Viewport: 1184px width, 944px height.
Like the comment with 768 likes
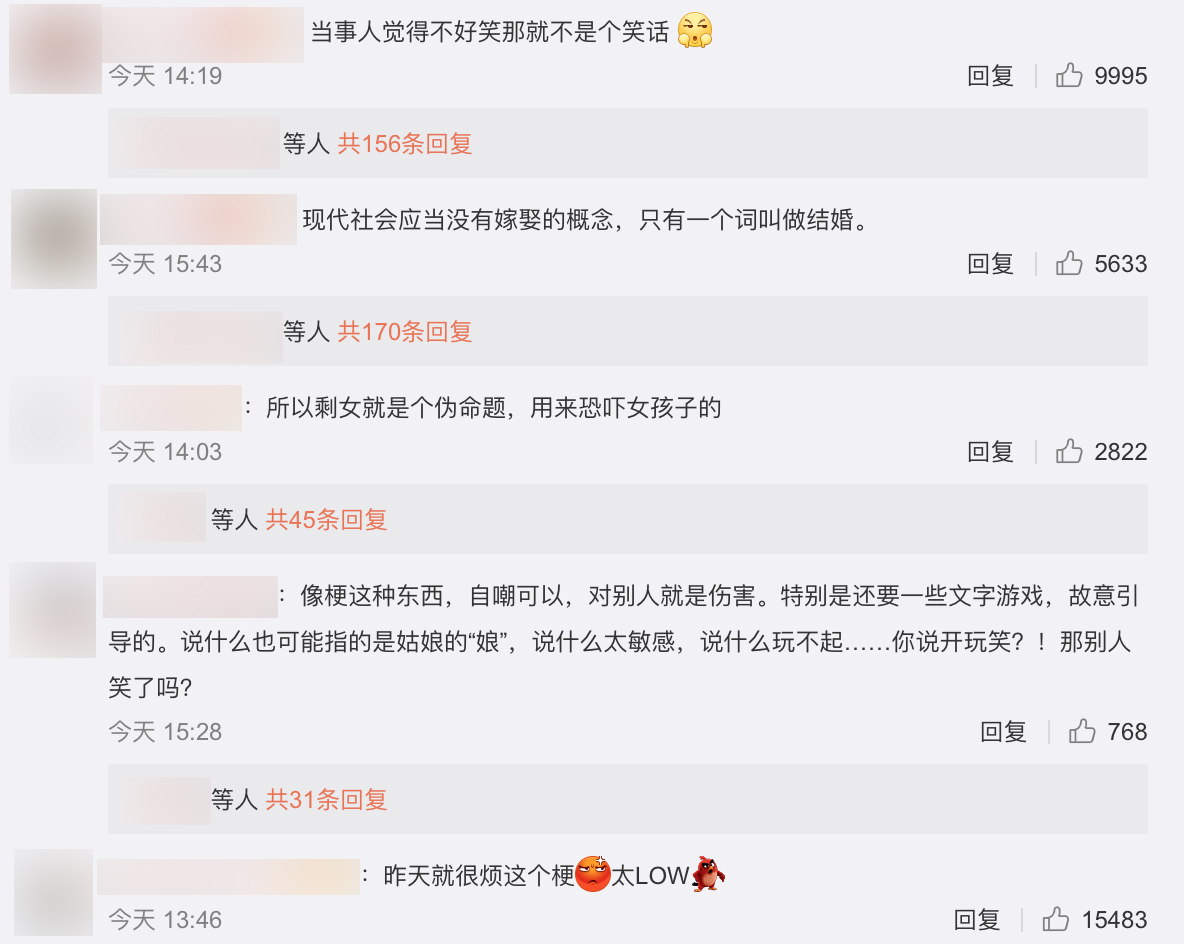1082,732
